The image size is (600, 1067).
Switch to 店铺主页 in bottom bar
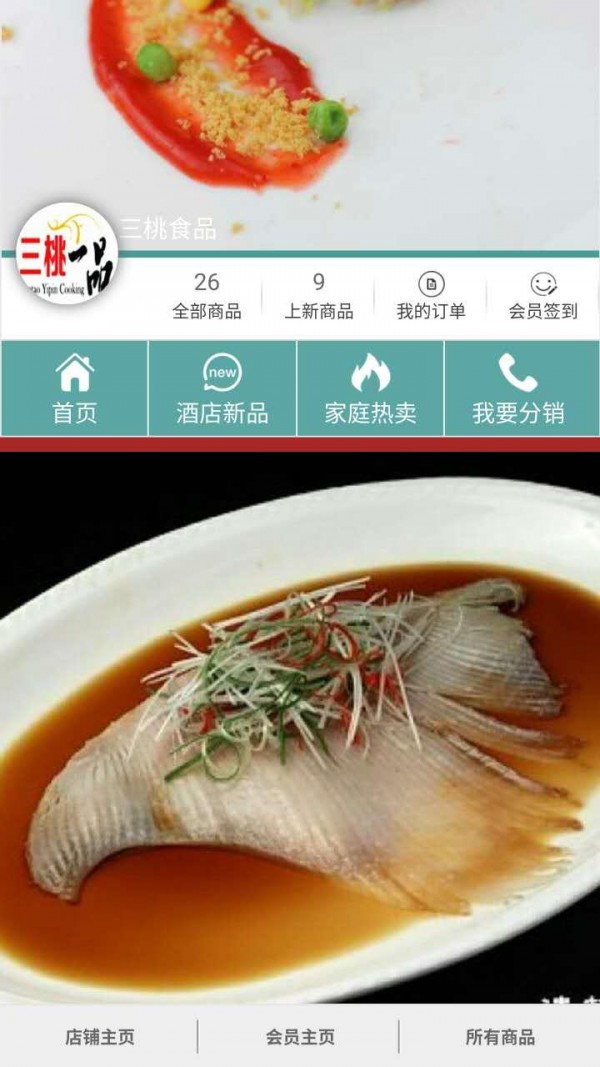pyautogui.click(x=100, y=1037)
